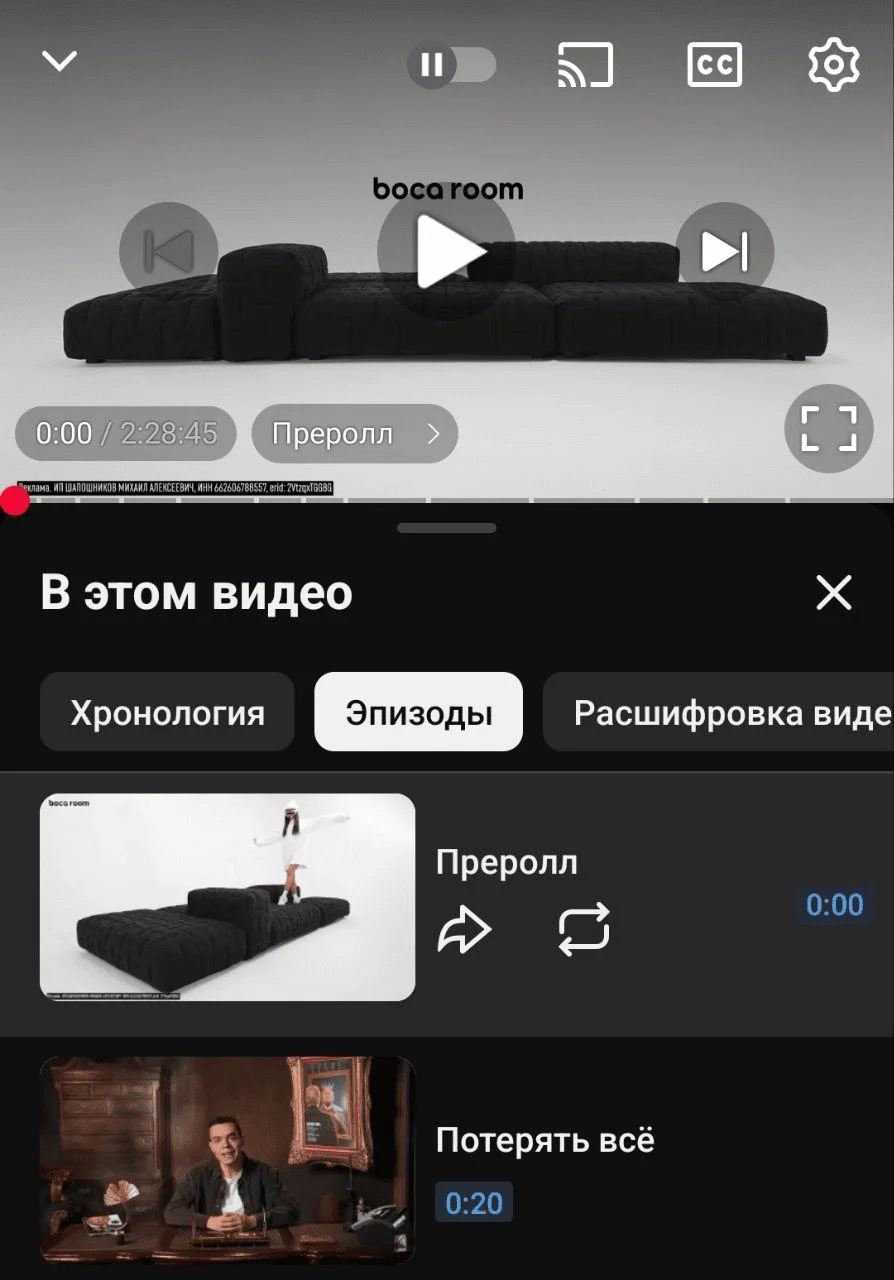Skip to the next video
Viewport: 894px width, 1280px height.
click(725, 251)
